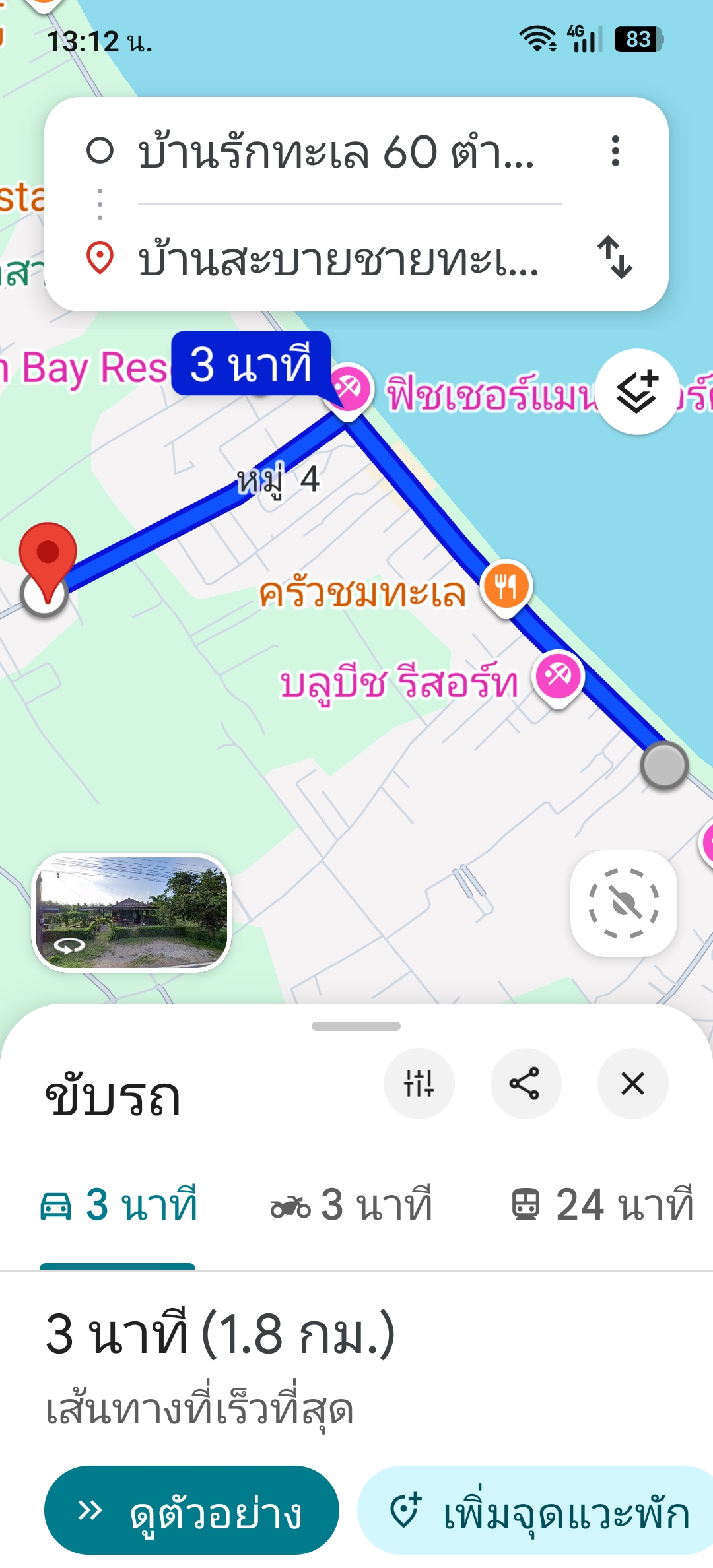Switch to motorcycle 3 นาที tab
Image resolution: width=713 pixels, height=1568 pixels.
point(351,1205)
